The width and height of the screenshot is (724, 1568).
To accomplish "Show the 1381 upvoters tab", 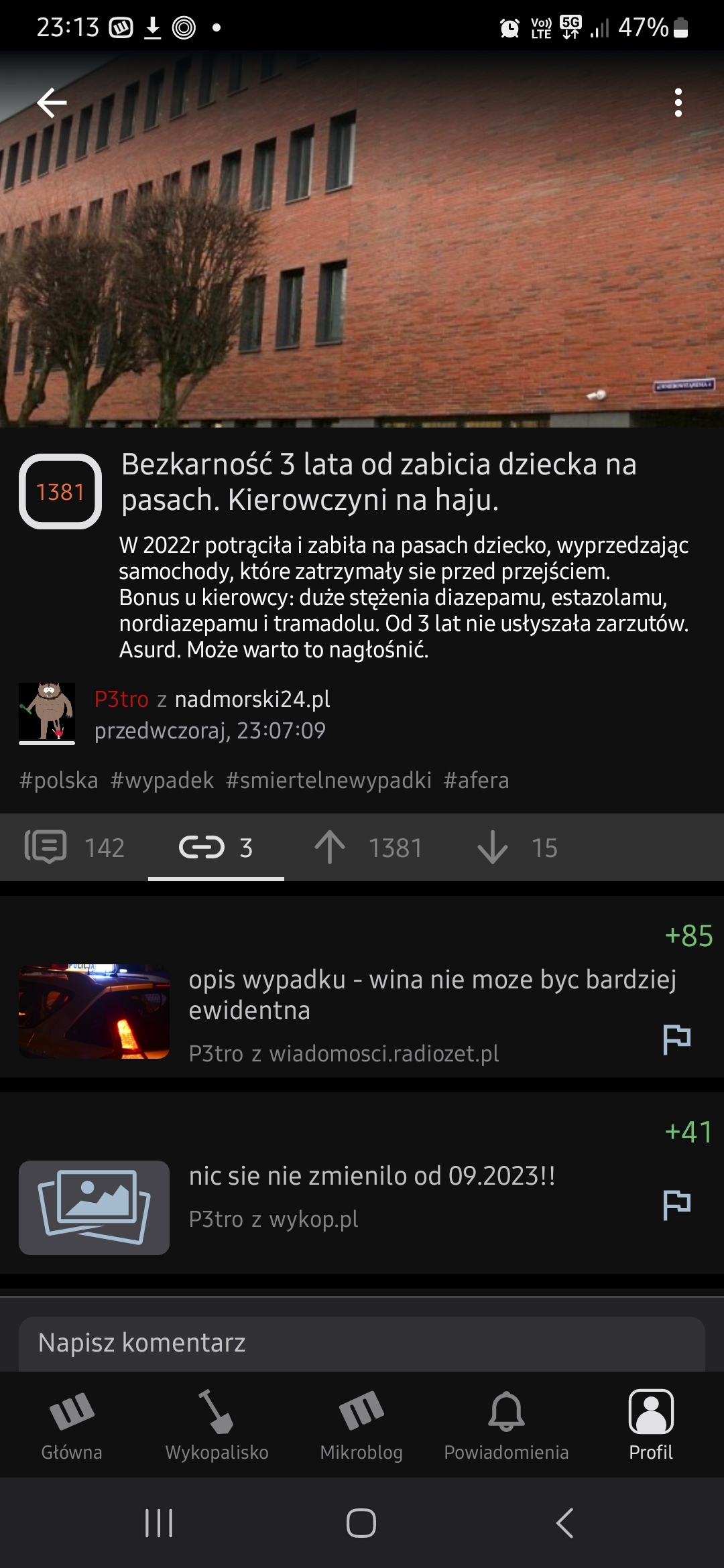I will (x=369, y=848).
